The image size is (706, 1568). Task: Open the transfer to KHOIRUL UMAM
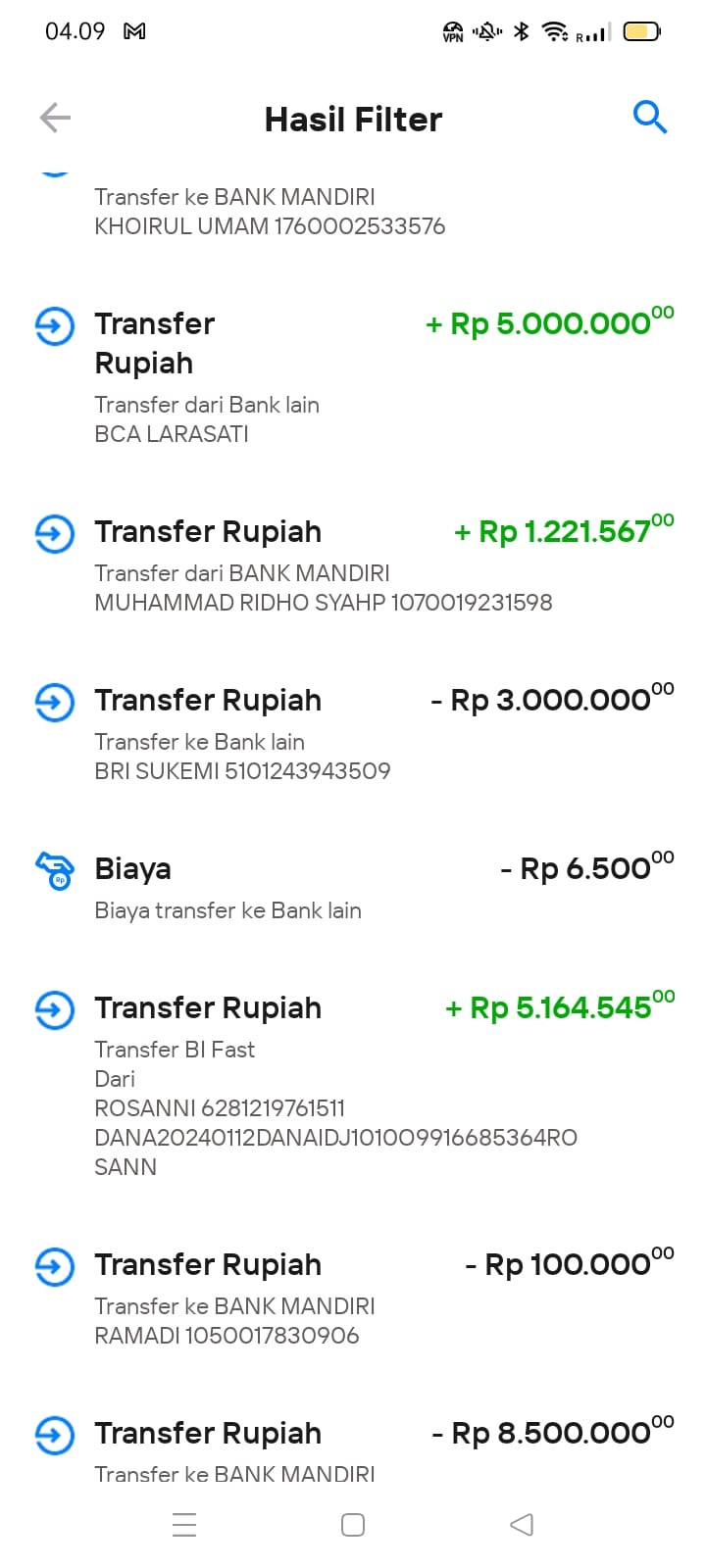270,212
